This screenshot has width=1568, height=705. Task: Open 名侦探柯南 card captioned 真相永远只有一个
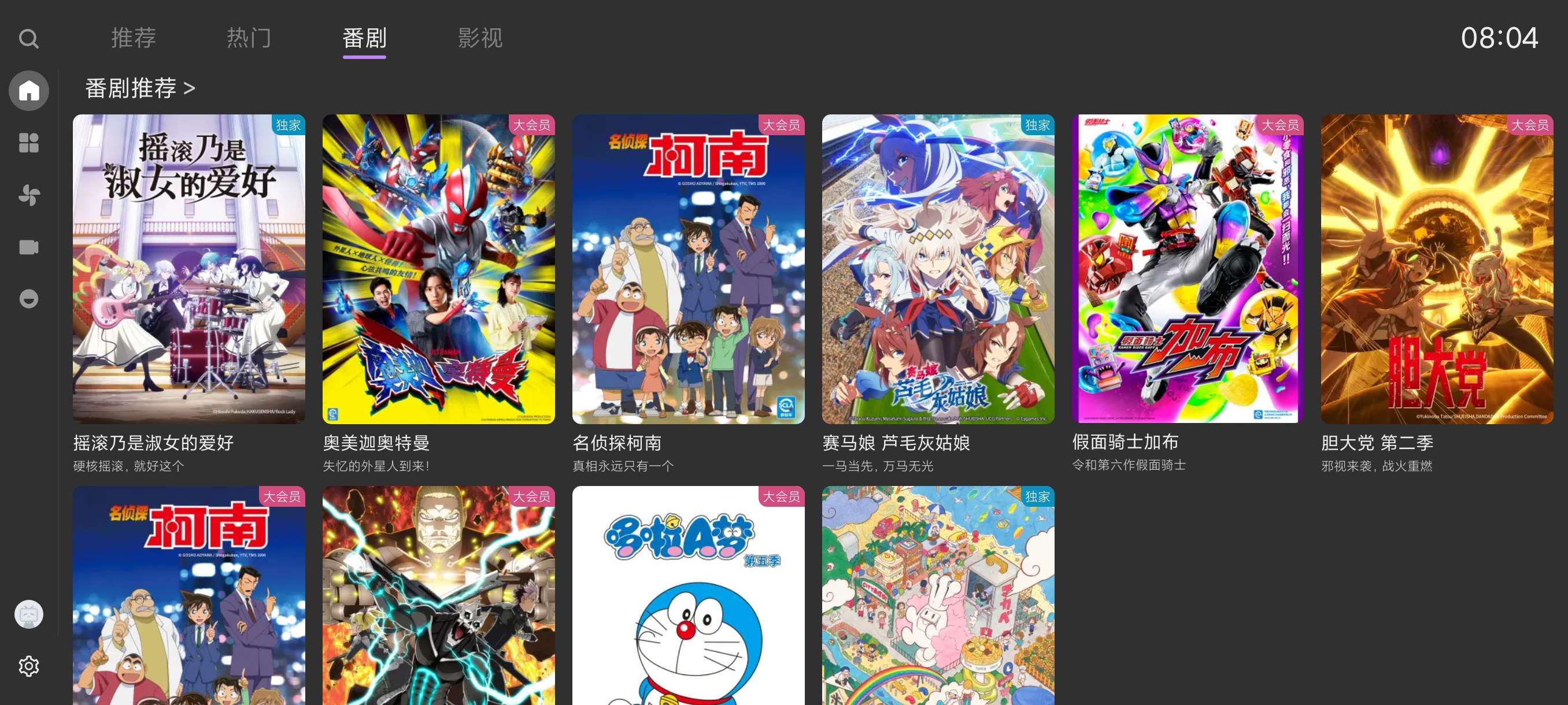[x=688, y=269]
